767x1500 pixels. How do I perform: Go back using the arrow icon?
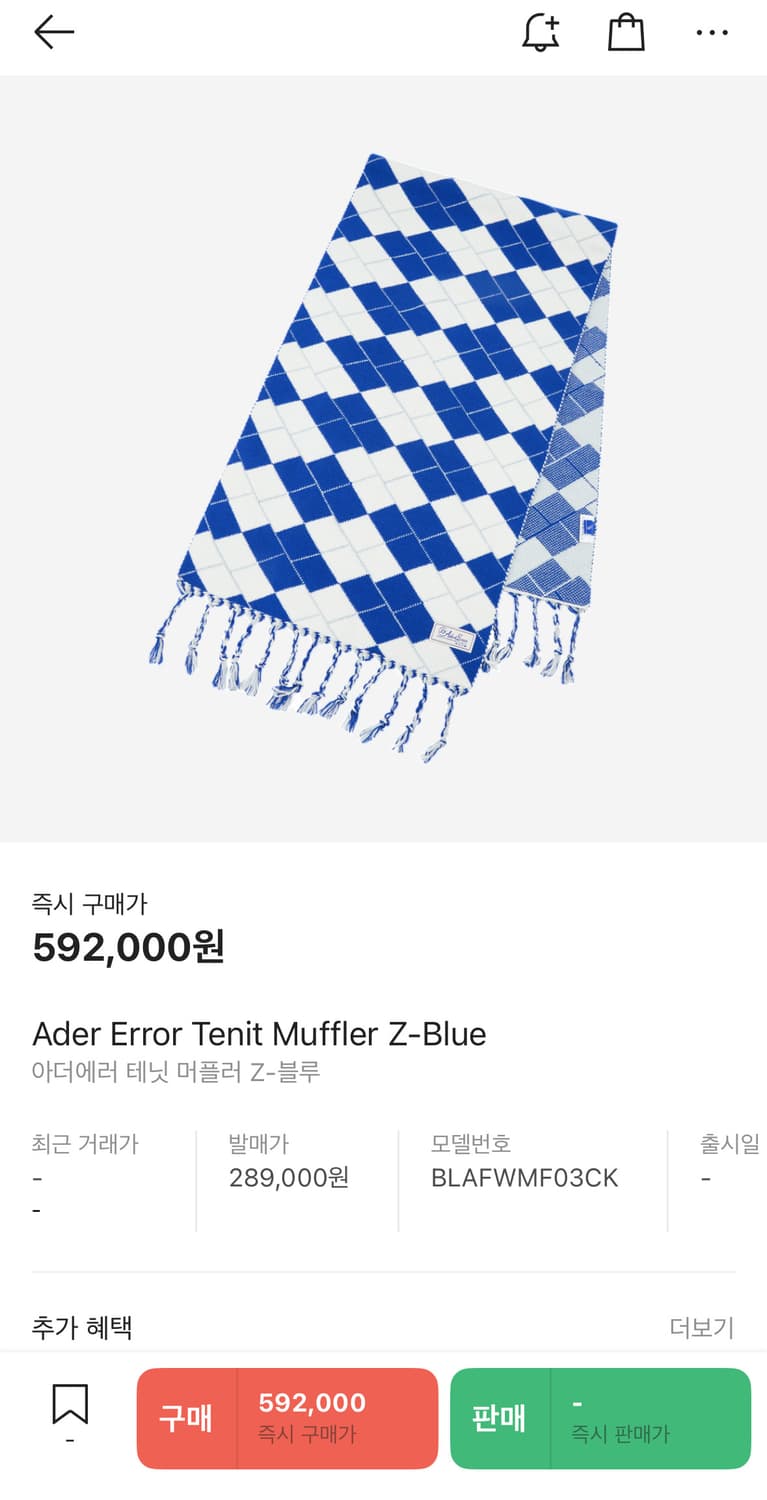click(54, 31)
